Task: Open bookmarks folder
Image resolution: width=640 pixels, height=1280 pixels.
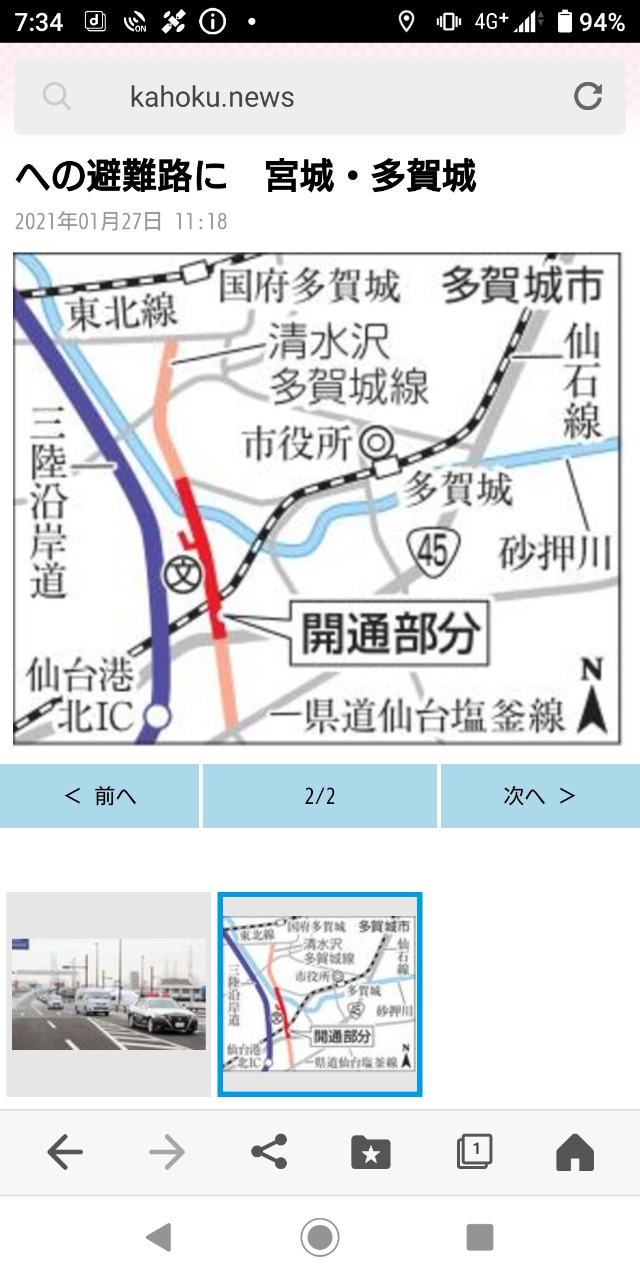Action: tap(371, 1153)
